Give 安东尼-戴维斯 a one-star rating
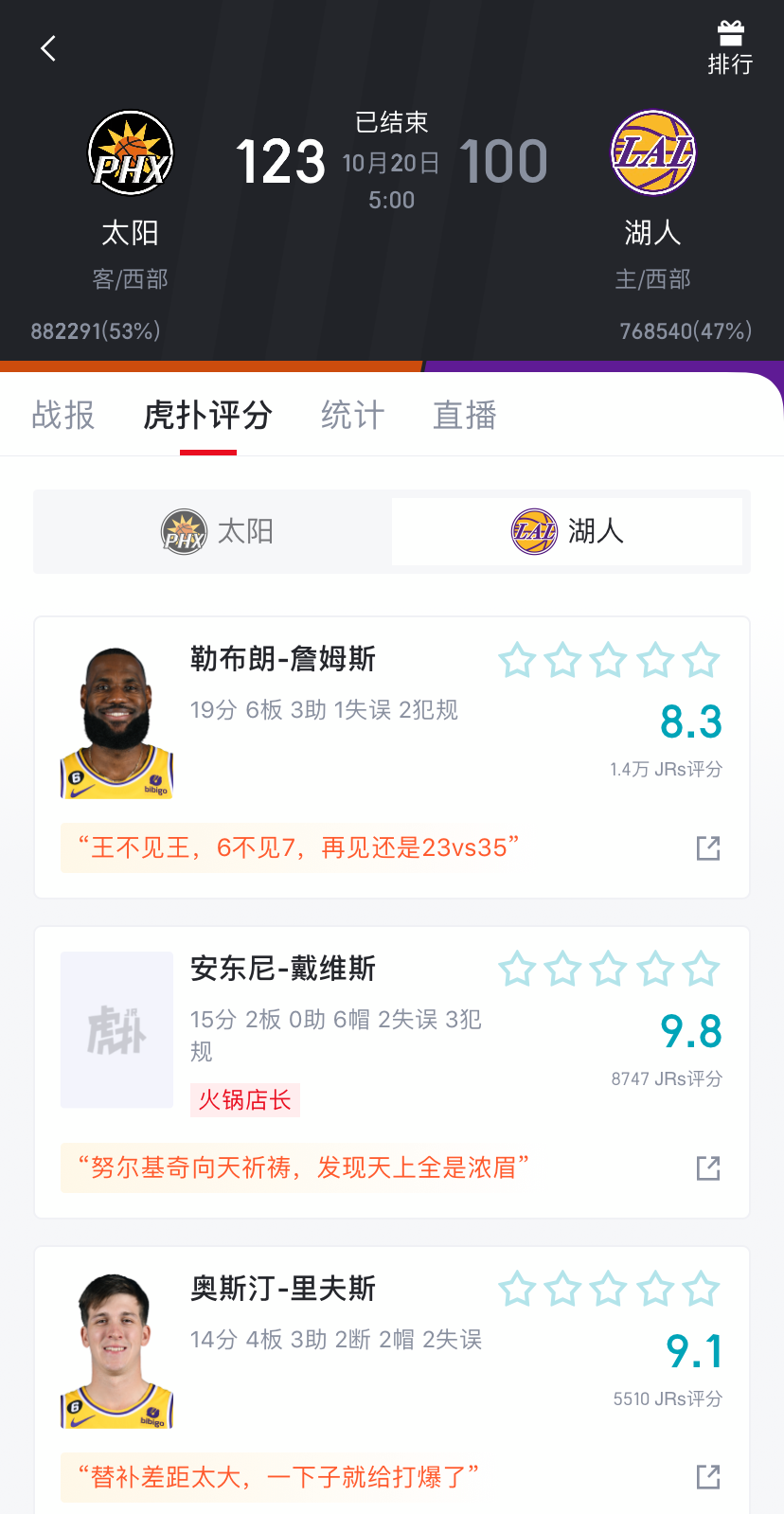784x1514 pixels. pyautogui.click(x=517, y=970)
